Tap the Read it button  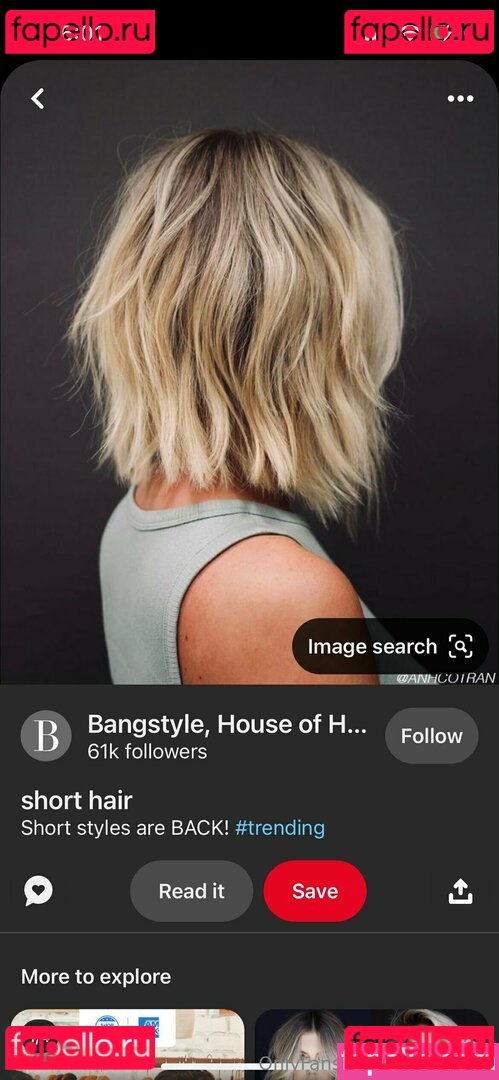192,891
